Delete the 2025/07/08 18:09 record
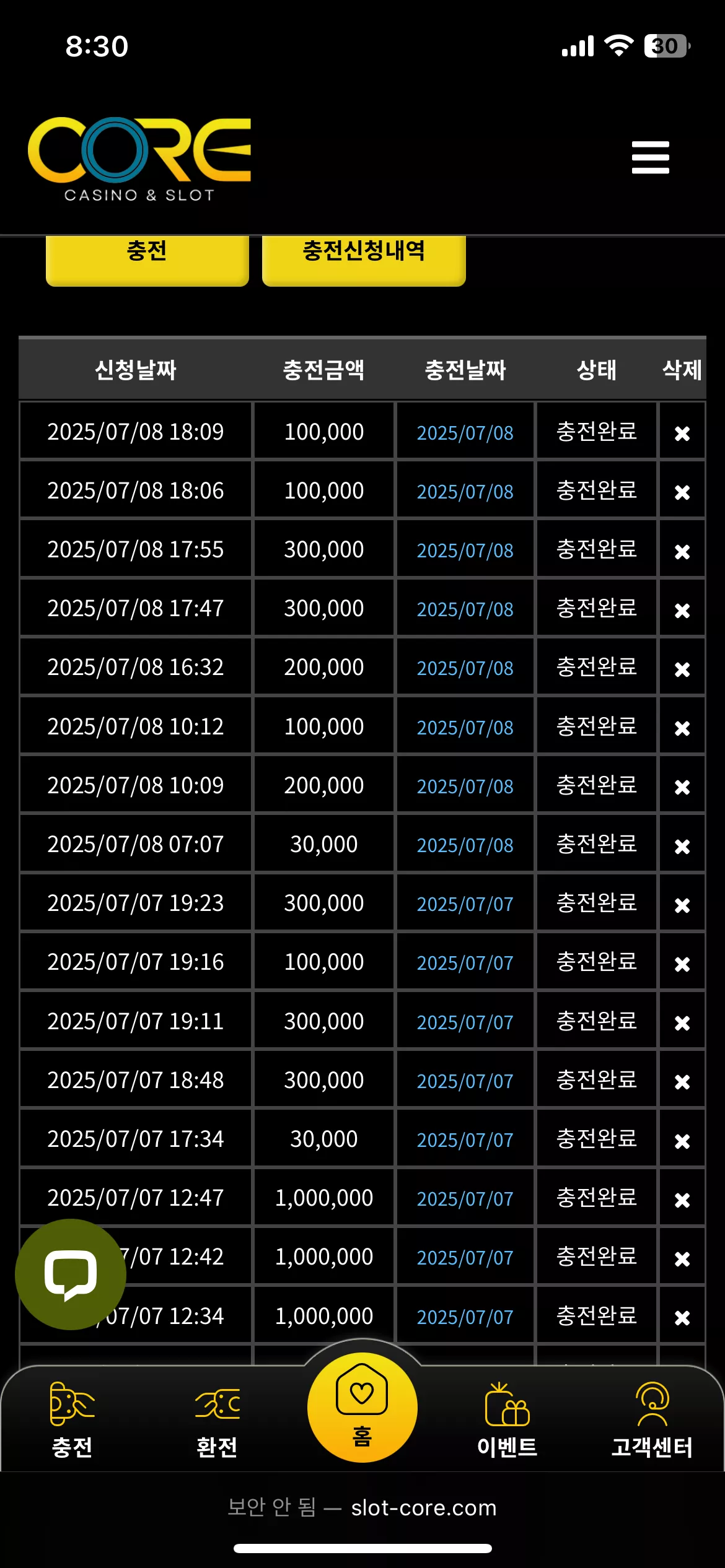Screen dimensions: 725x1568 click(682, 433)
